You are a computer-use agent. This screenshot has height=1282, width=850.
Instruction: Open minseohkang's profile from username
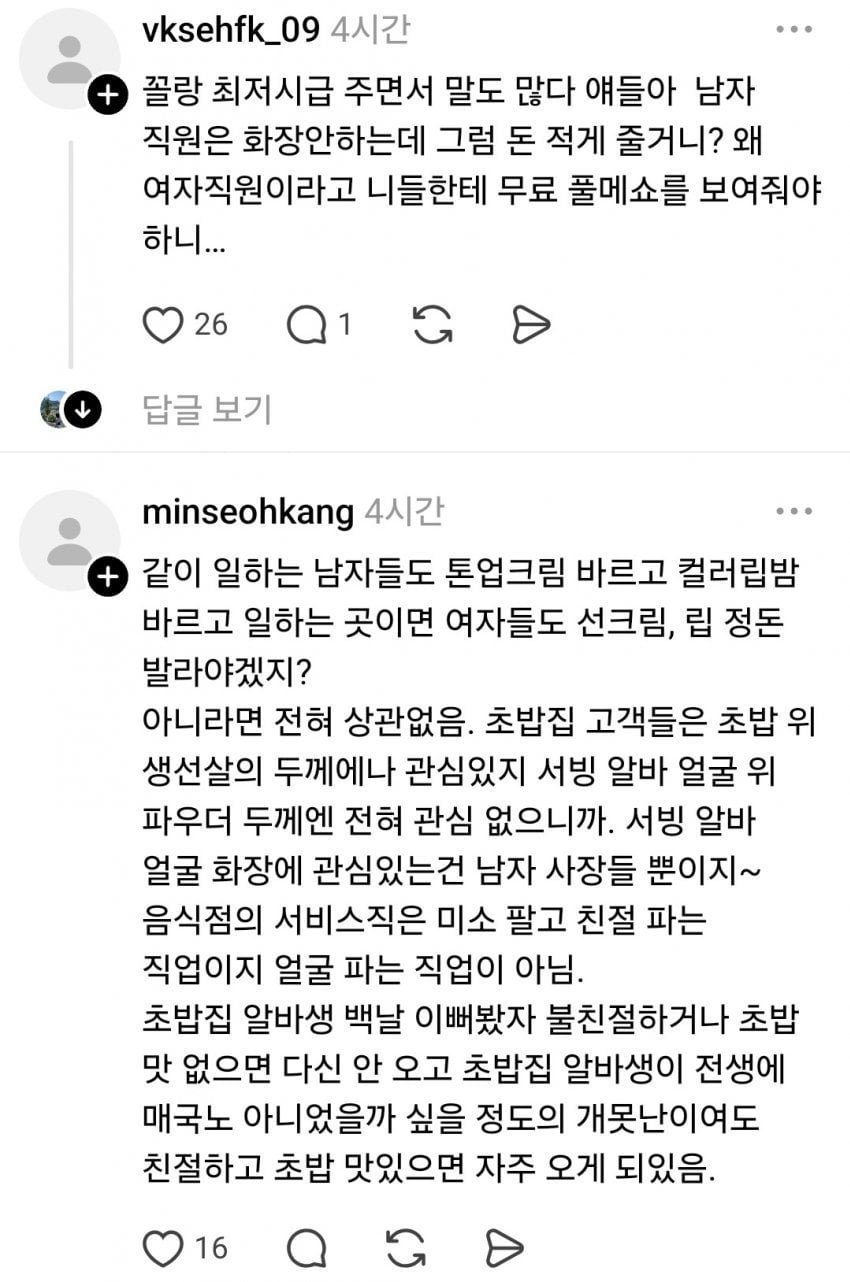(x=248, y=512)
